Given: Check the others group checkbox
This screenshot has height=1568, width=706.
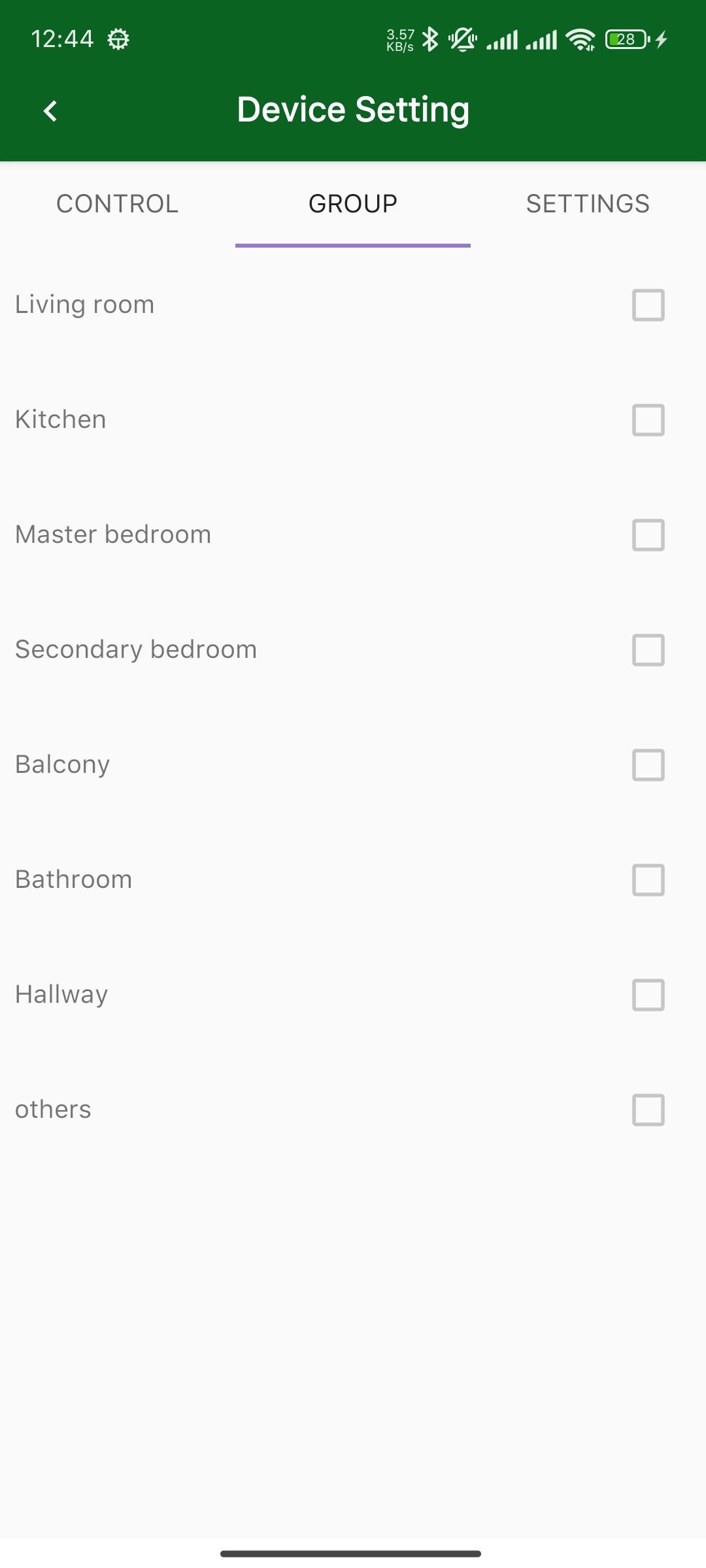Looking at the screenshot, I should pyautogui.click(x=648, y=1110).
